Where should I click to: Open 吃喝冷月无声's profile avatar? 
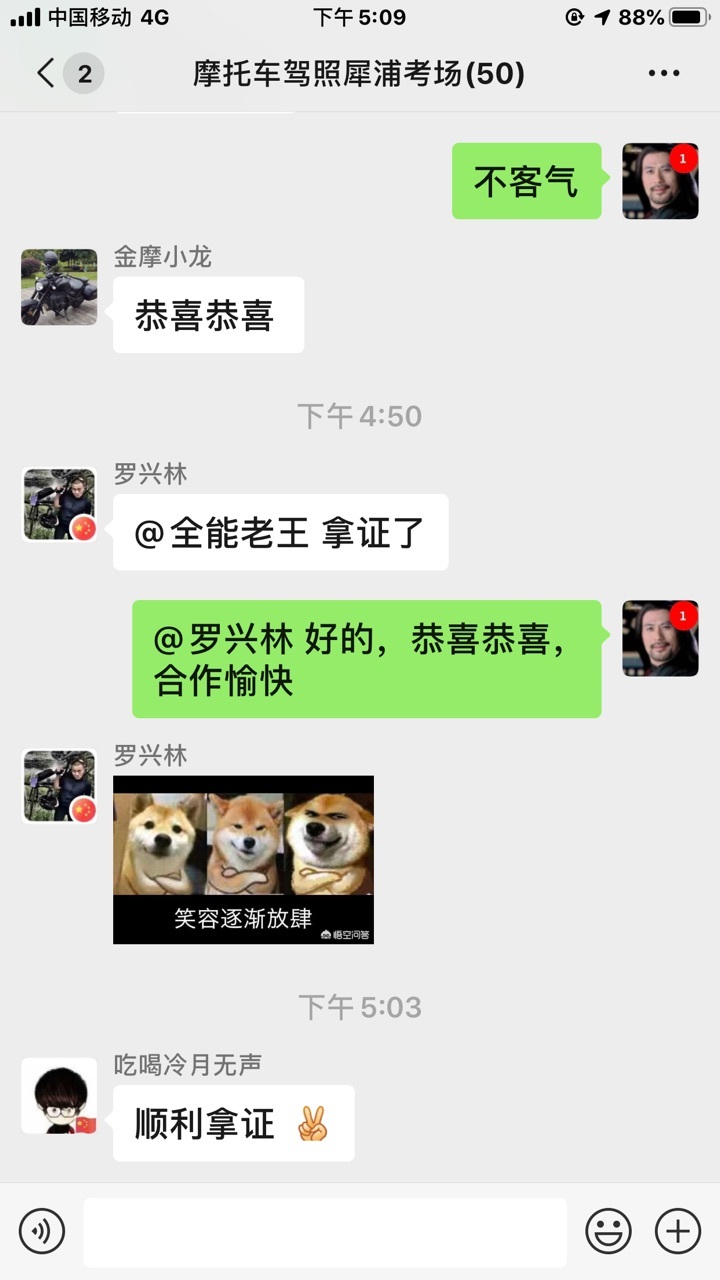tap(59, 1096)
